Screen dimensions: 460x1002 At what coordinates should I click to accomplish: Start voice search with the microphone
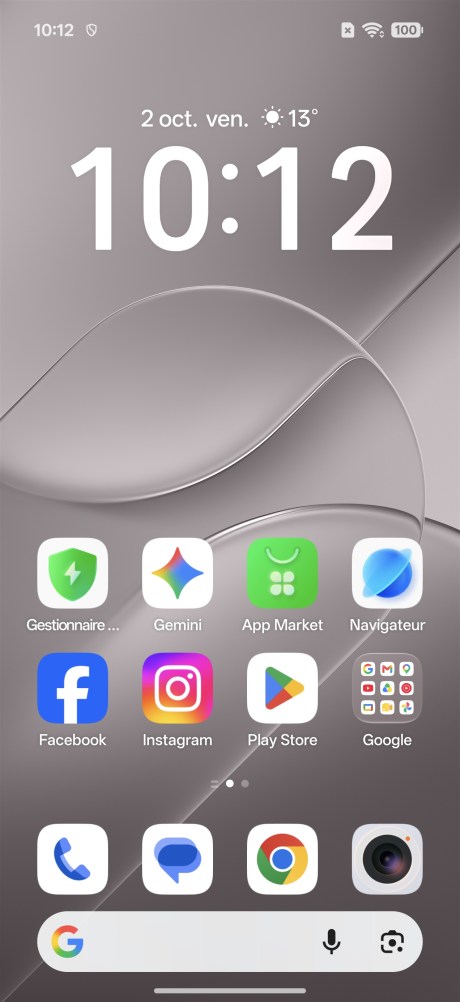click(331, 942)
